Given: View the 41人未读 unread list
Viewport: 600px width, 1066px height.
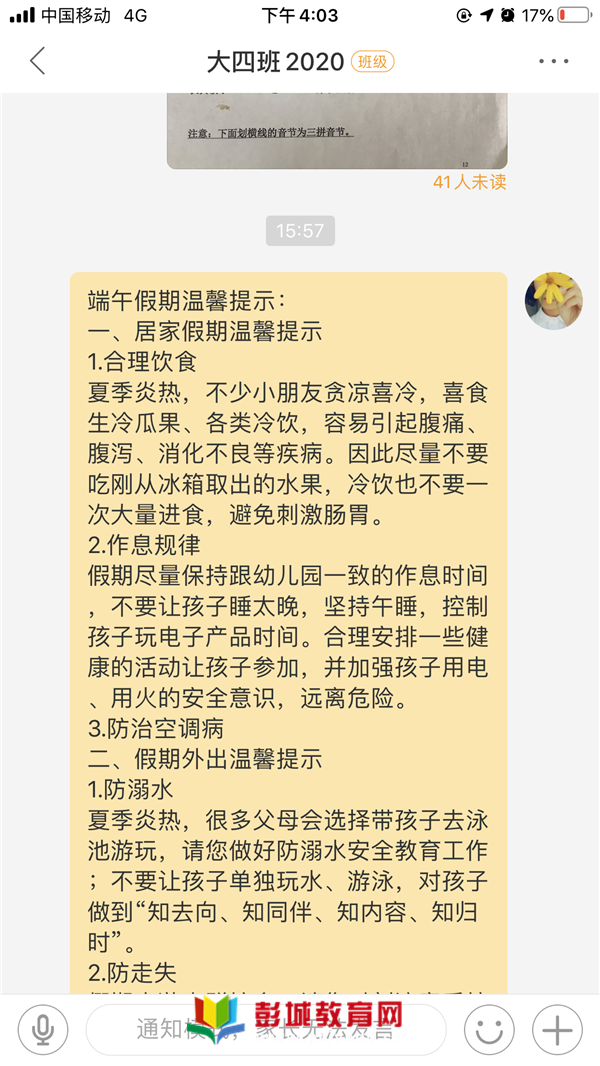Looking at the screenshot, I should [469, 182].
